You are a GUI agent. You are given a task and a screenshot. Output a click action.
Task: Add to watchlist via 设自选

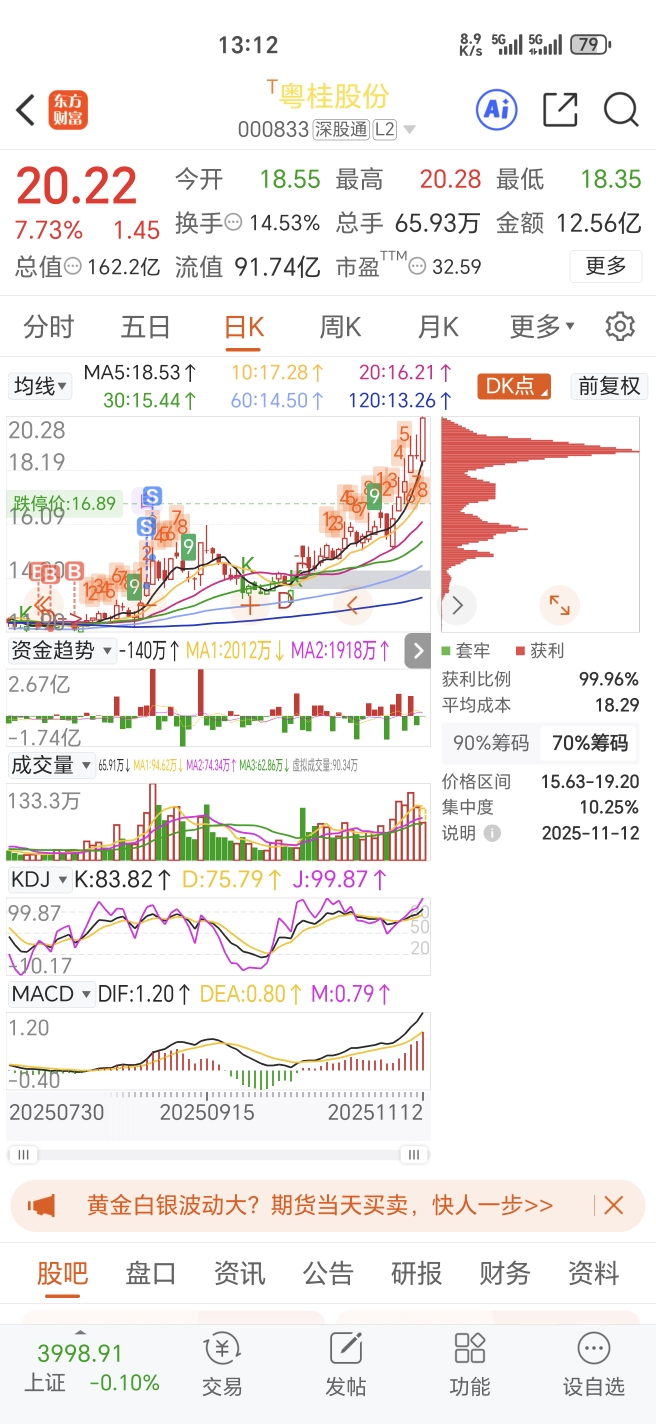pos(593,1364)
